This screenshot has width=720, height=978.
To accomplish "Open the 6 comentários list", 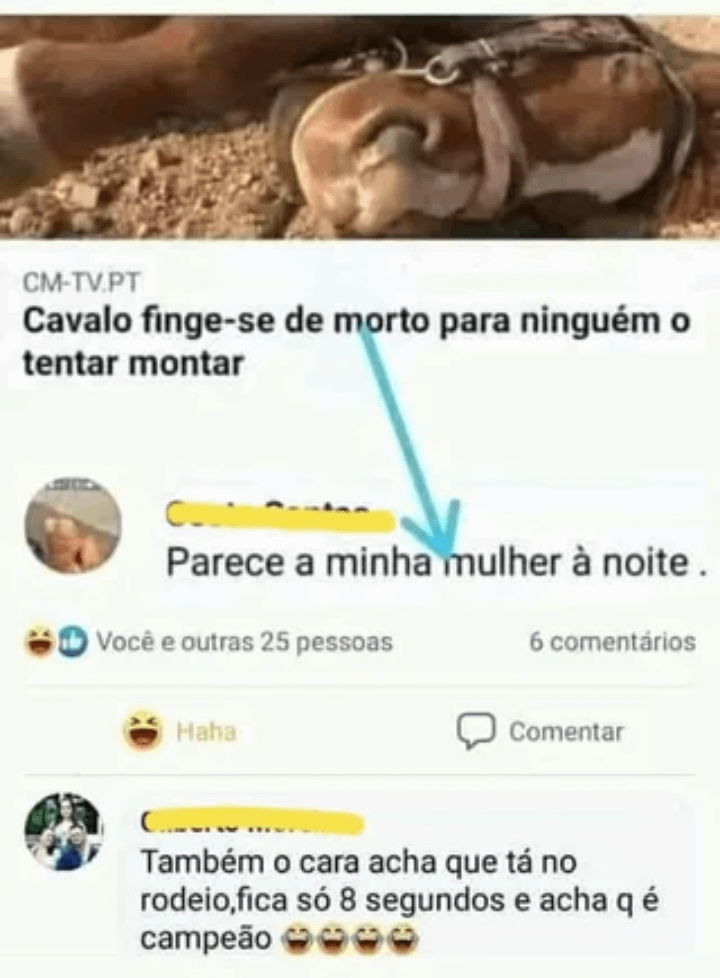I will [x=612, y=641].
